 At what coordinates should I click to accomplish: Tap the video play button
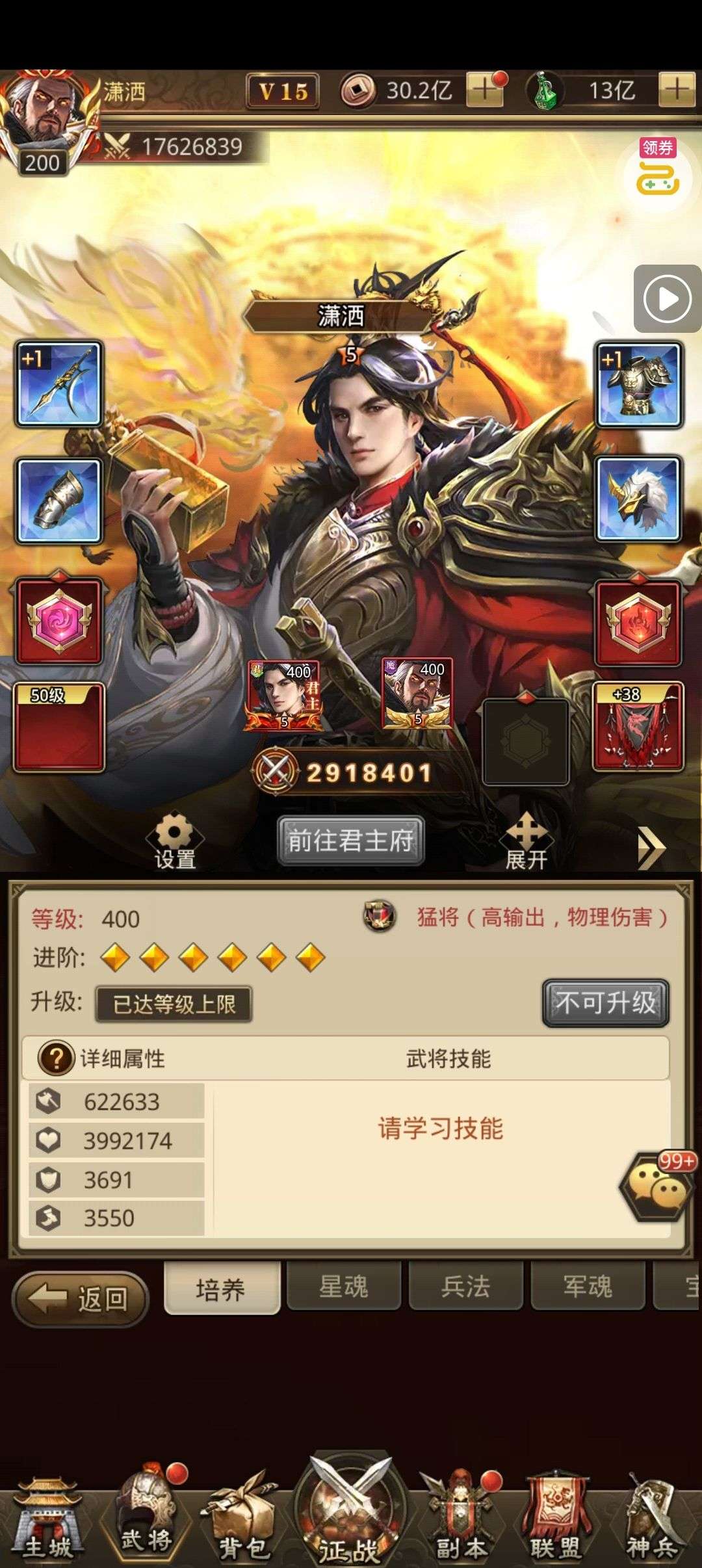(x=667, y=299)
